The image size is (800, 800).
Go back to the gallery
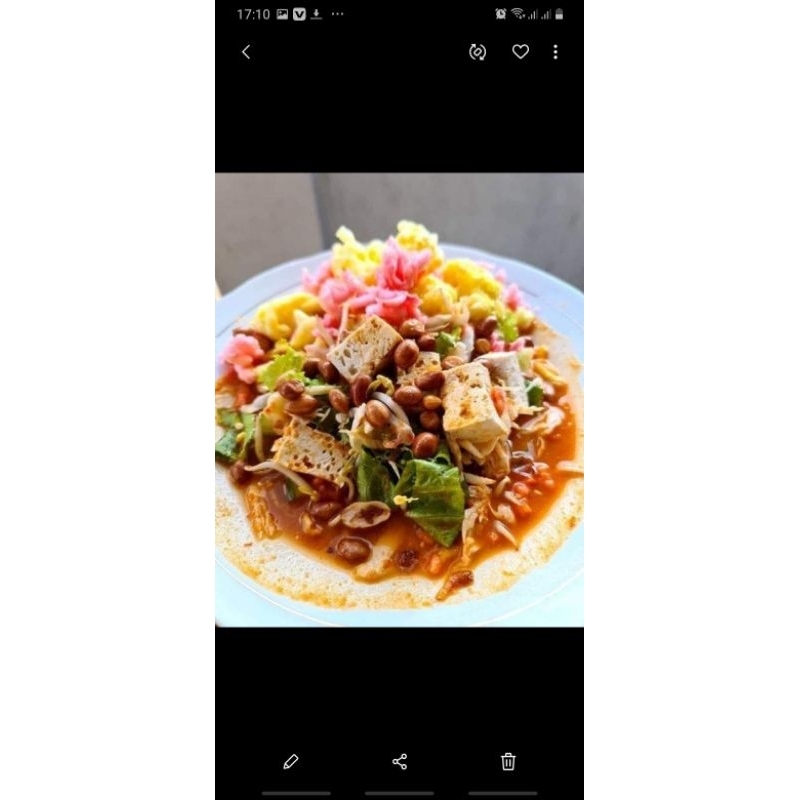tap(246, 52)
